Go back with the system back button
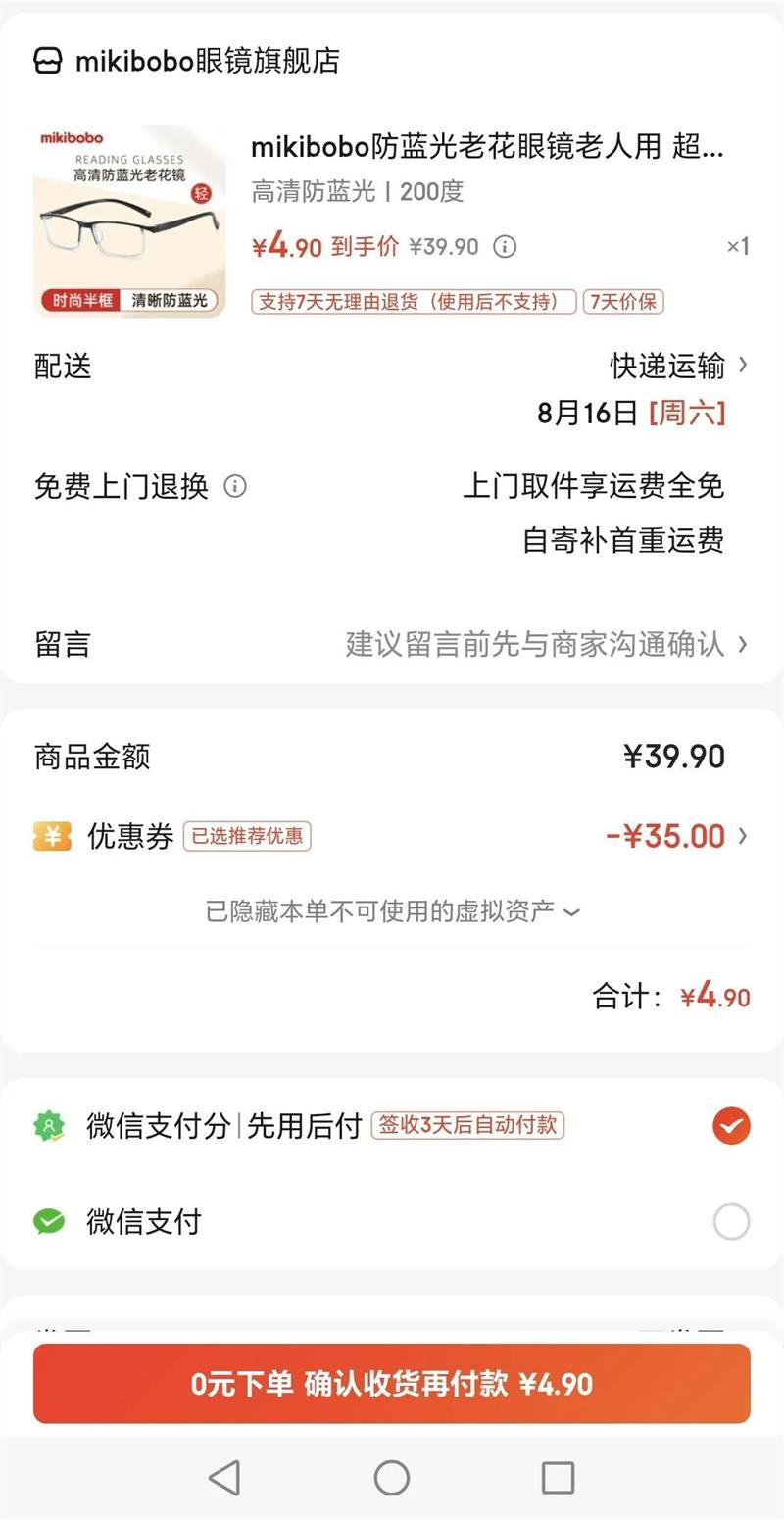Viewport: 784px width, 1520px height. click(x=225, y=1477)
